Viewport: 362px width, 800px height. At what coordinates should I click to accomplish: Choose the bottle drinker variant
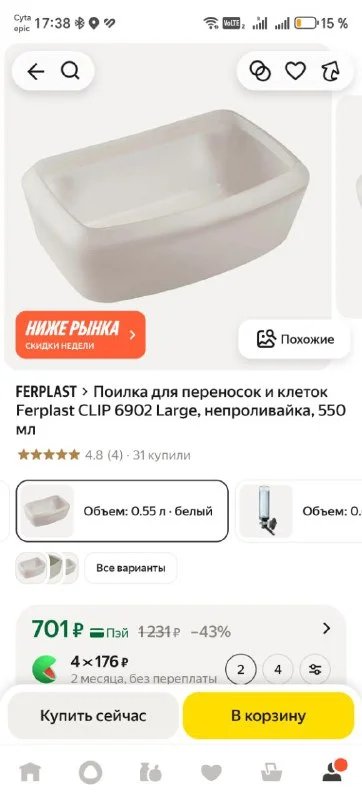299,511
